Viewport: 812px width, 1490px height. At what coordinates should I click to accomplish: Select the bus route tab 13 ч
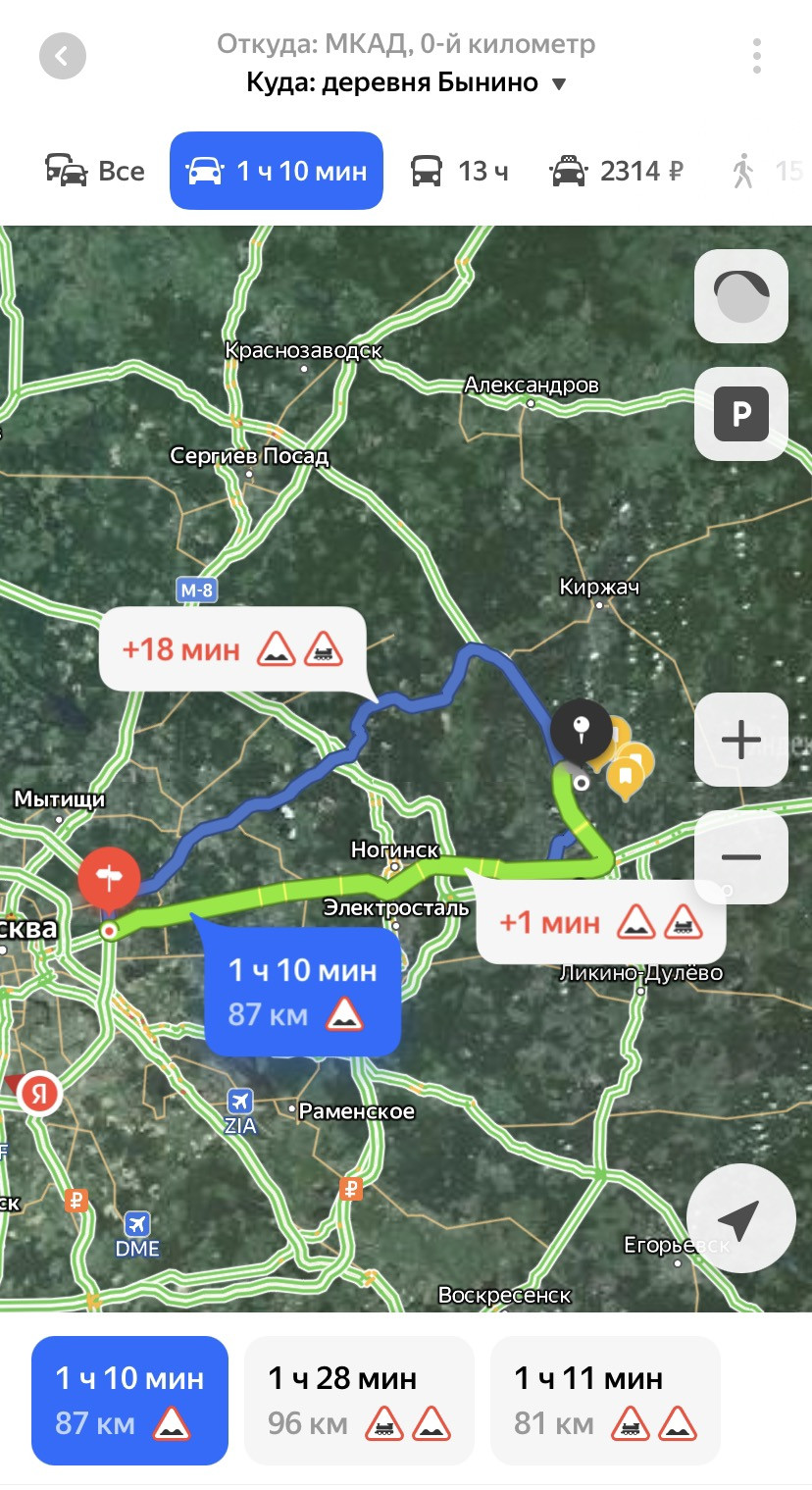click(x=460, y=171)
